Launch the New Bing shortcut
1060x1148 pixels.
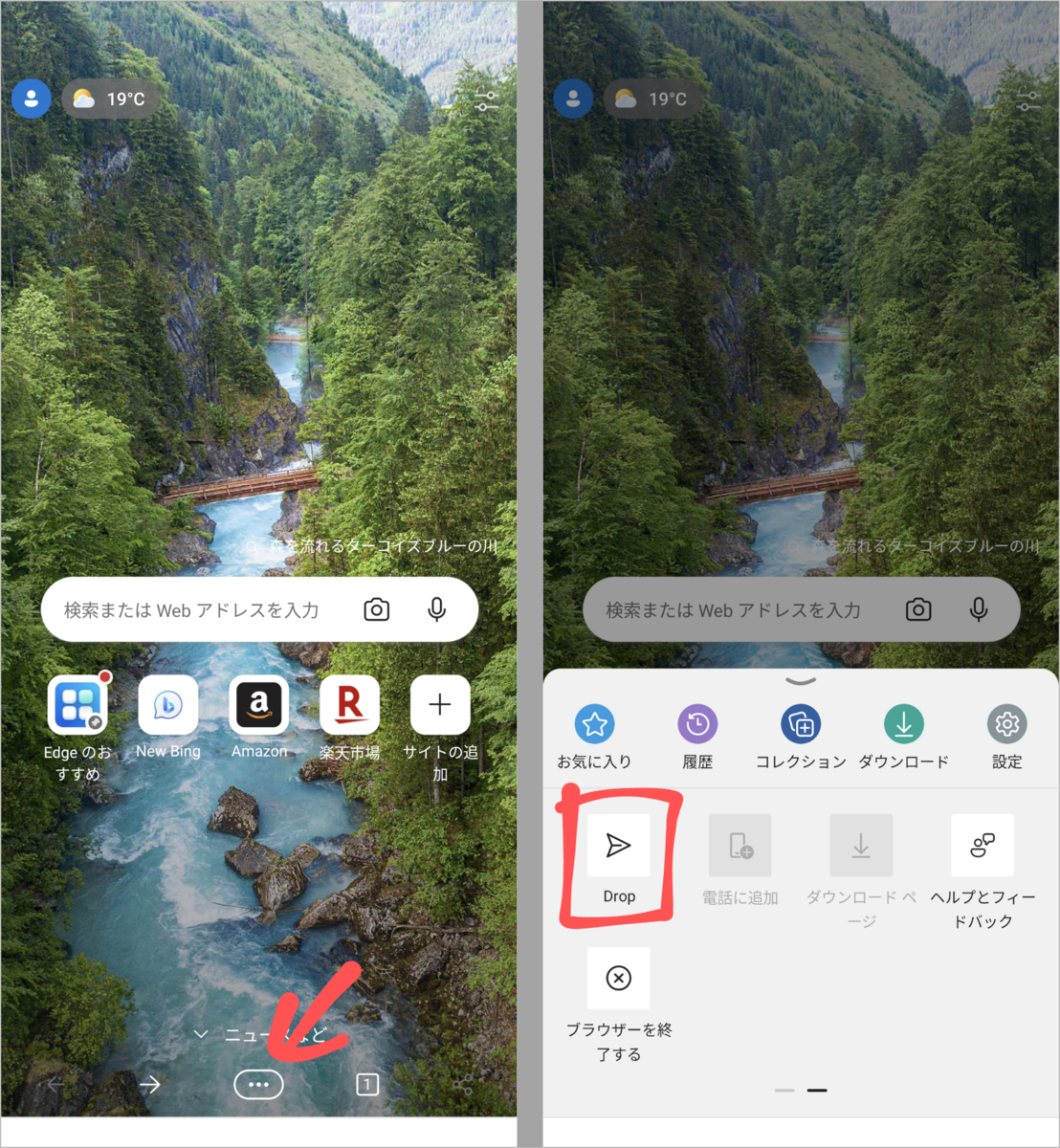tap(168, 706)
